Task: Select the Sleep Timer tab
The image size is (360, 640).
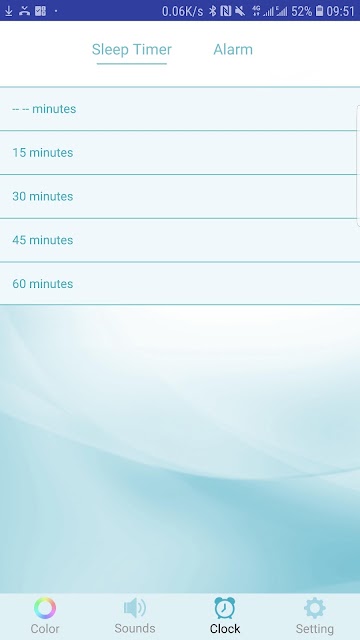Action: coord(131,49)
